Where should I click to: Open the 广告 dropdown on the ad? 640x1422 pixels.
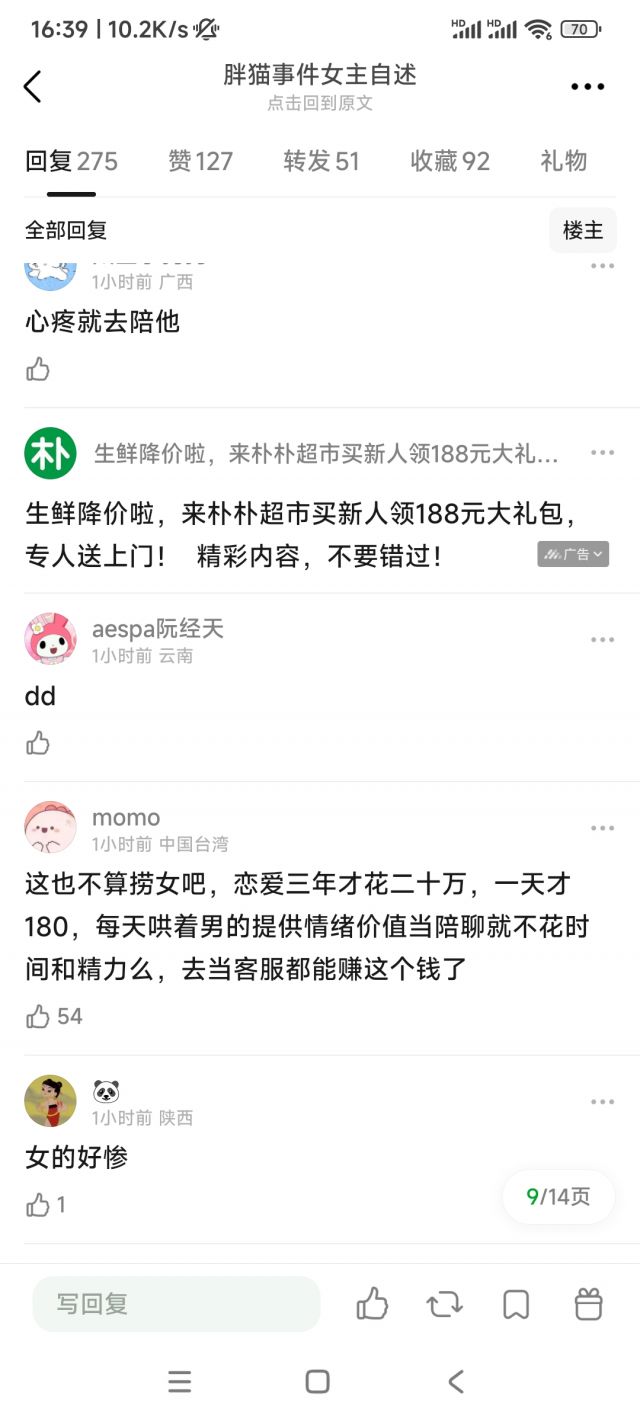573,554
